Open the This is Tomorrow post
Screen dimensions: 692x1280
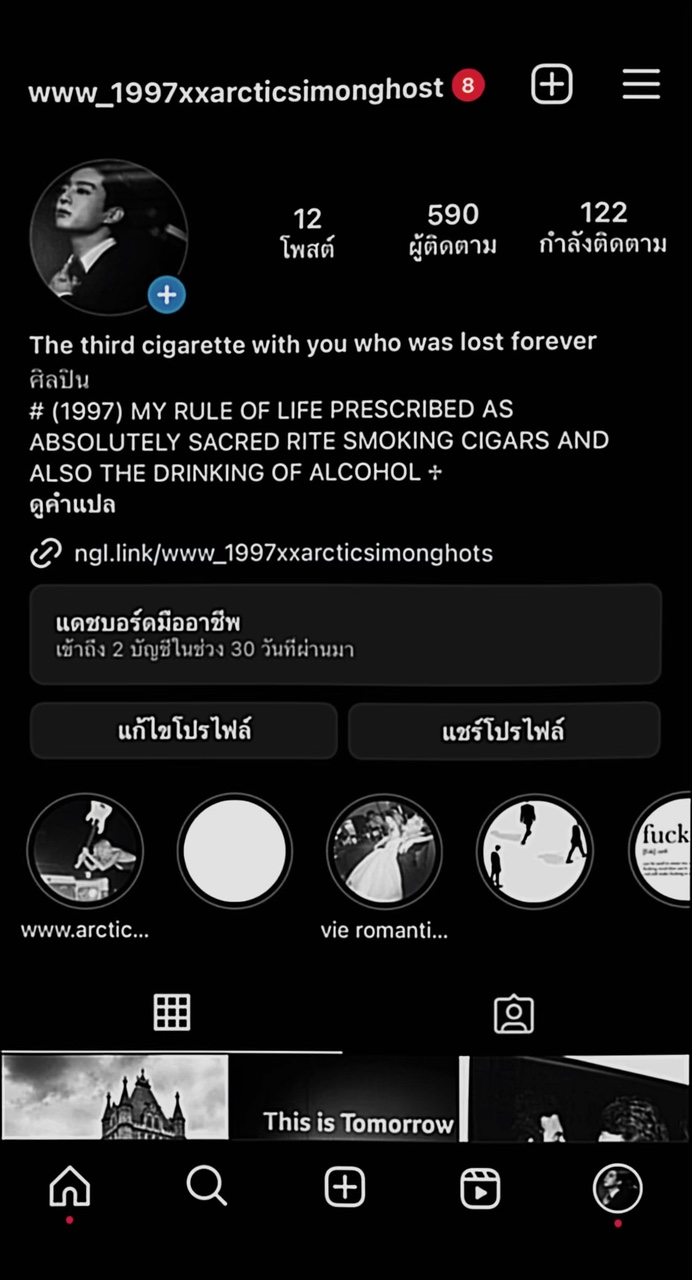point(345,1098)
